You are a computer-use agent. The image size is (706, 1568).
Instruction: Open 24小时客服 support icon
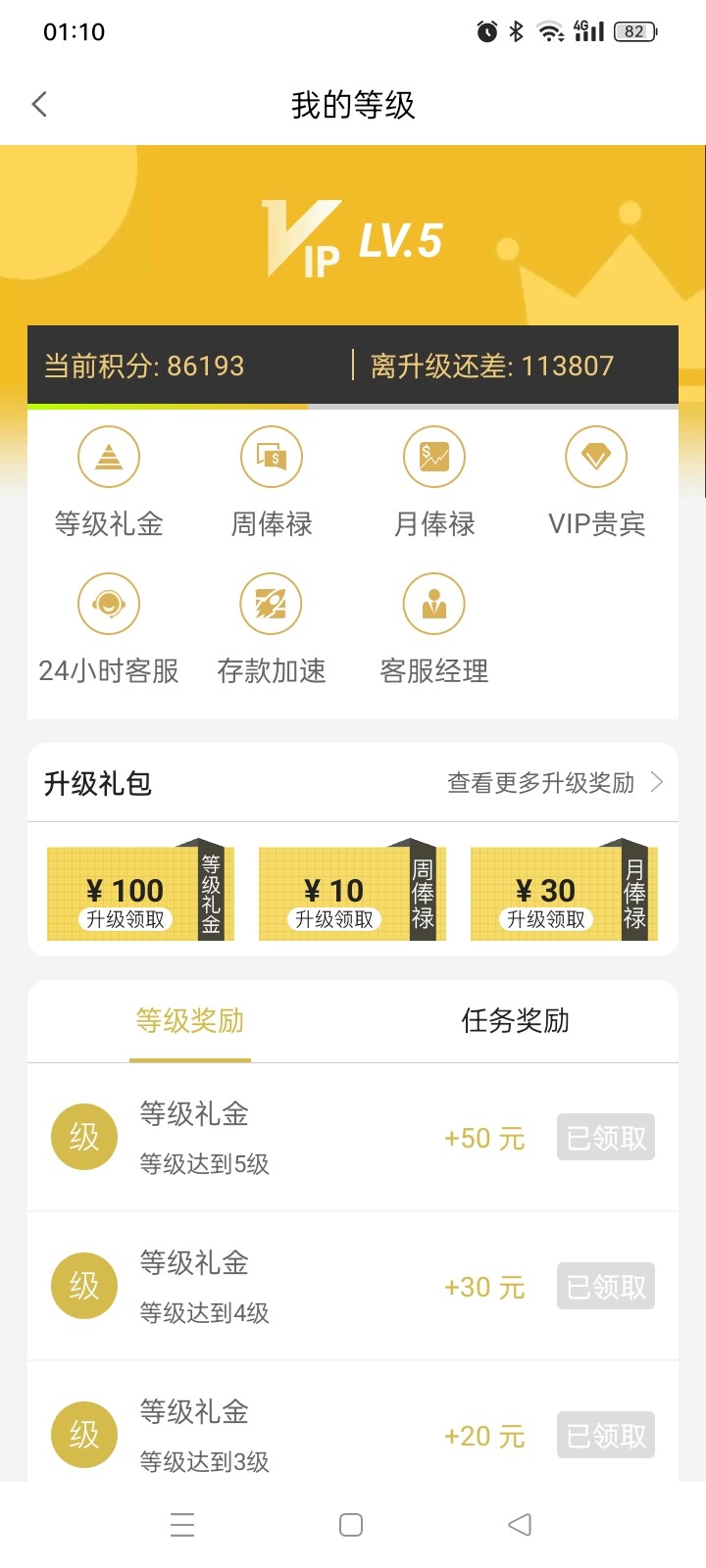(109, 605)
